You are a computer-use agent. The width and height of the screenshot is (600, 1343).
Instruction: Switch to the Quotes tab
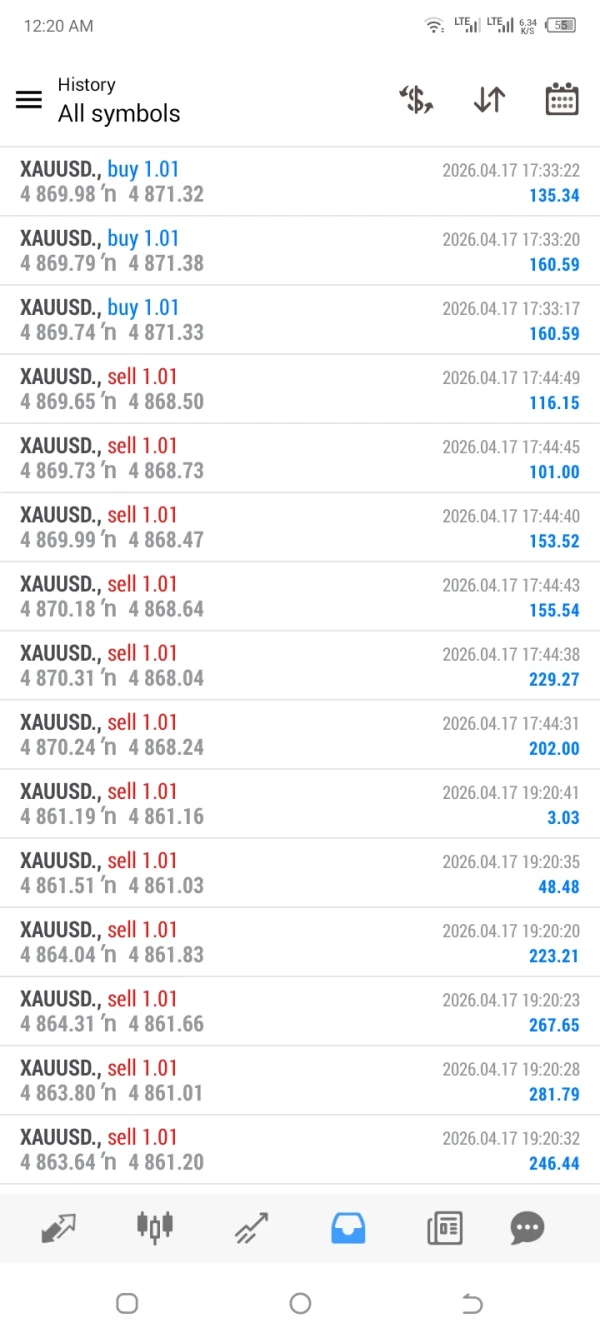pos(60,1227)
